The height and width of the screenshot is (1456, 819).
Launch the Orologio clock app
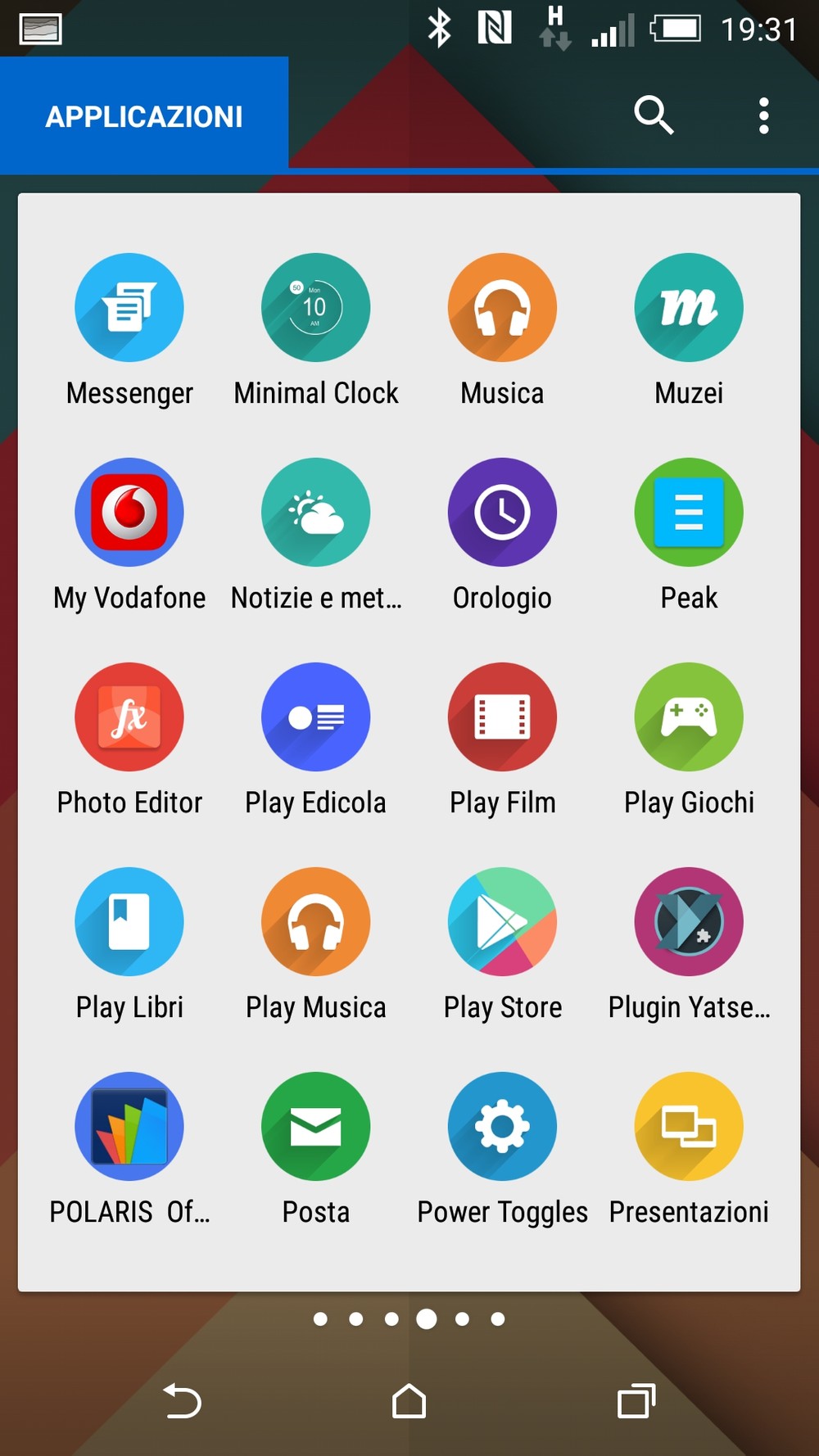click(x=502, y=513)
